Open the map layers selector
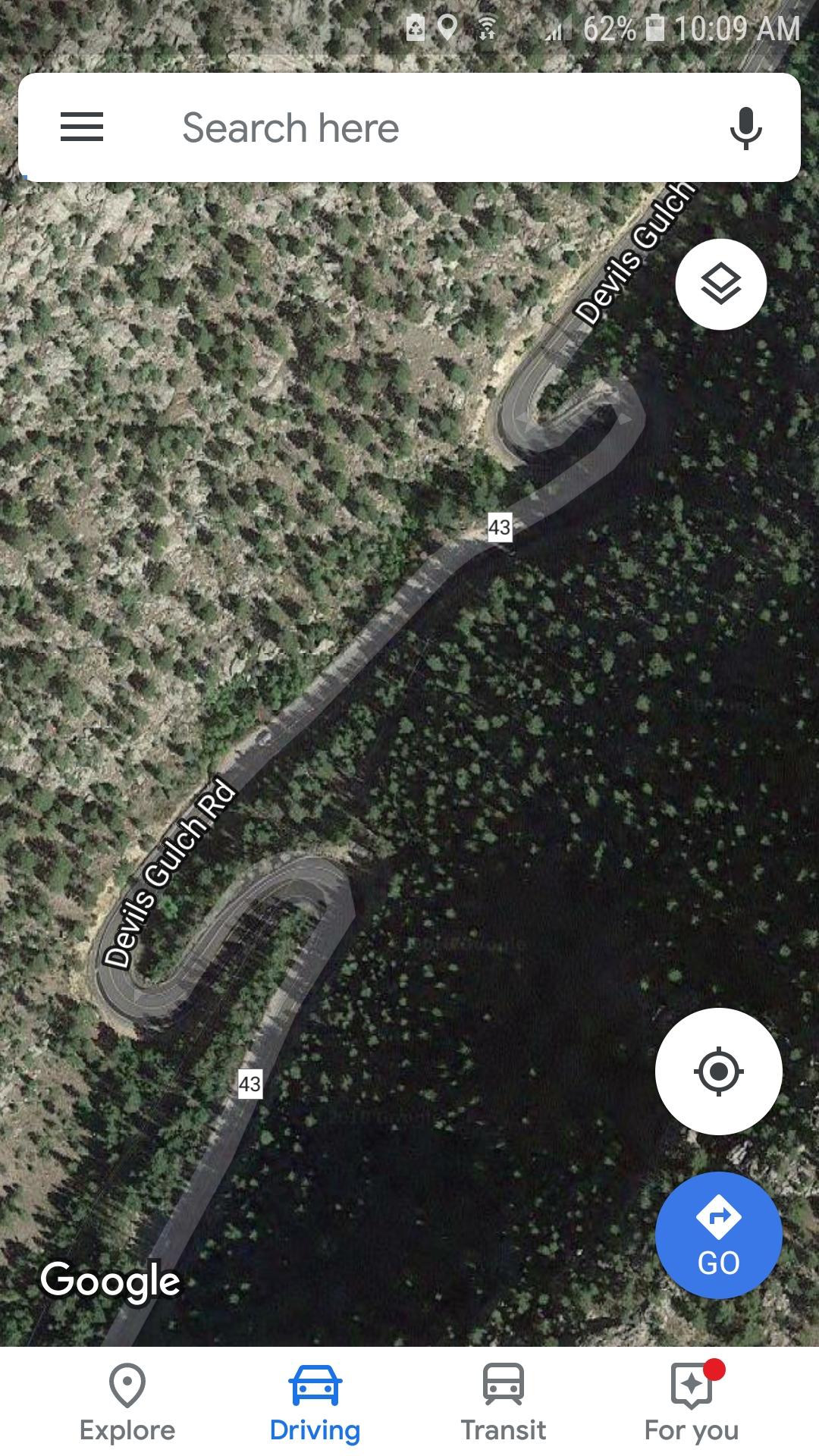 coord(720,284)
